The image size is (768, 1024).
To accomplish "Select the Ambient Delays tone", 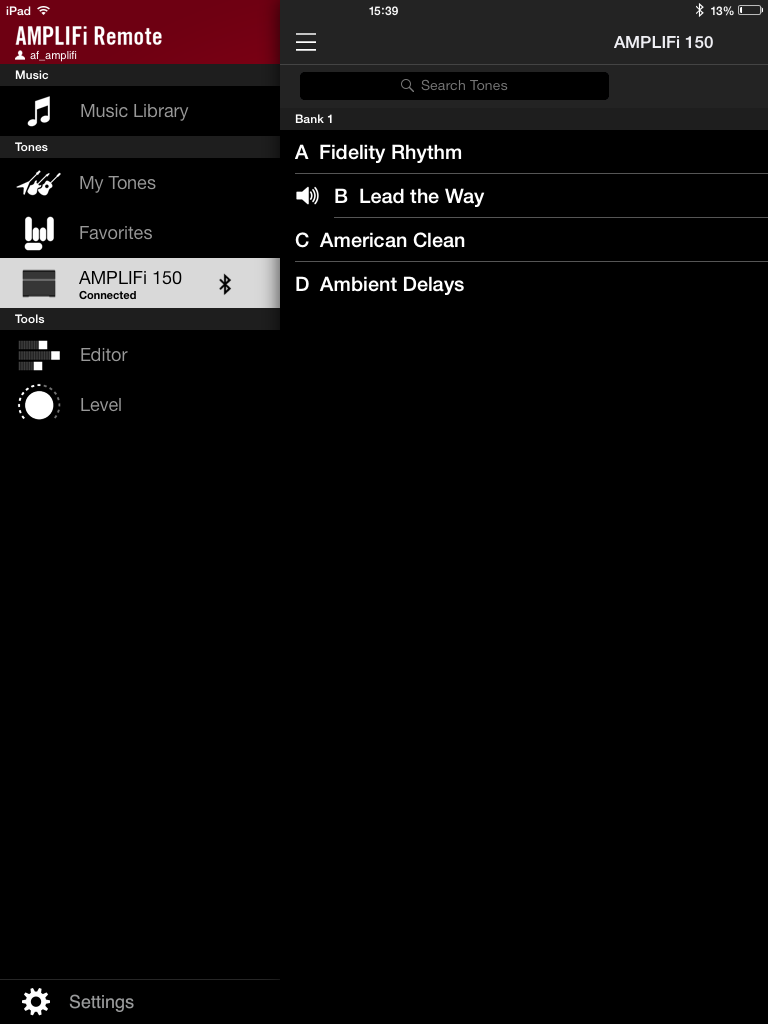I will tap(392, 285).
